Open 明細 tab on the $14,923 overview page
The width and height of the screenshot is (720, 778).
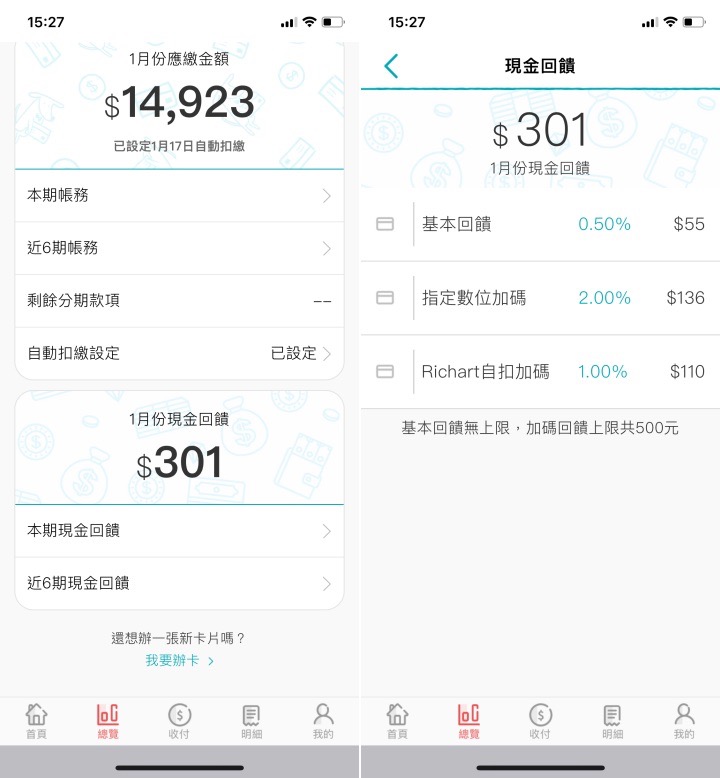pos(251,720)
